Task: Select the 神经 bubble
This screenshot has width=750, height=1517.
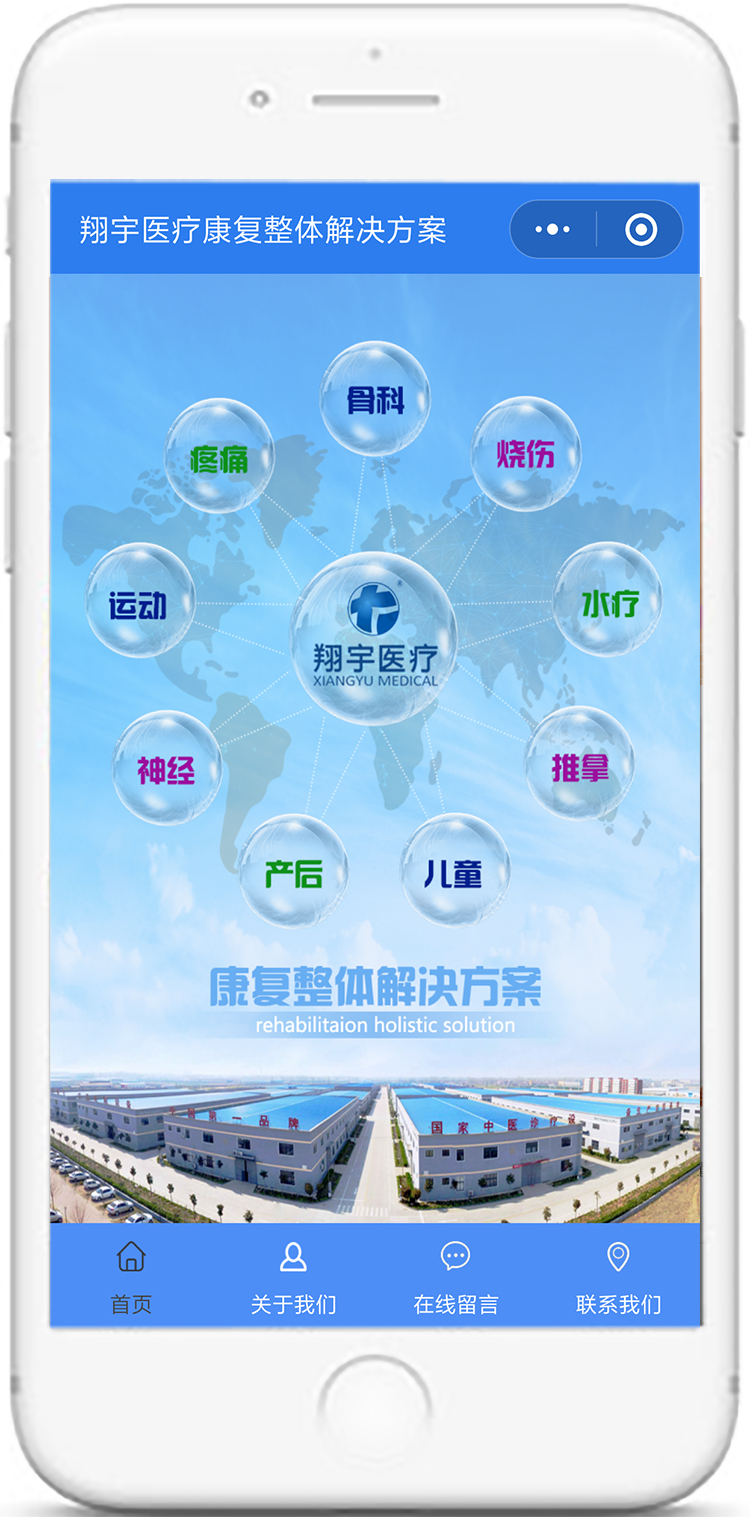Action: [167, 768]
